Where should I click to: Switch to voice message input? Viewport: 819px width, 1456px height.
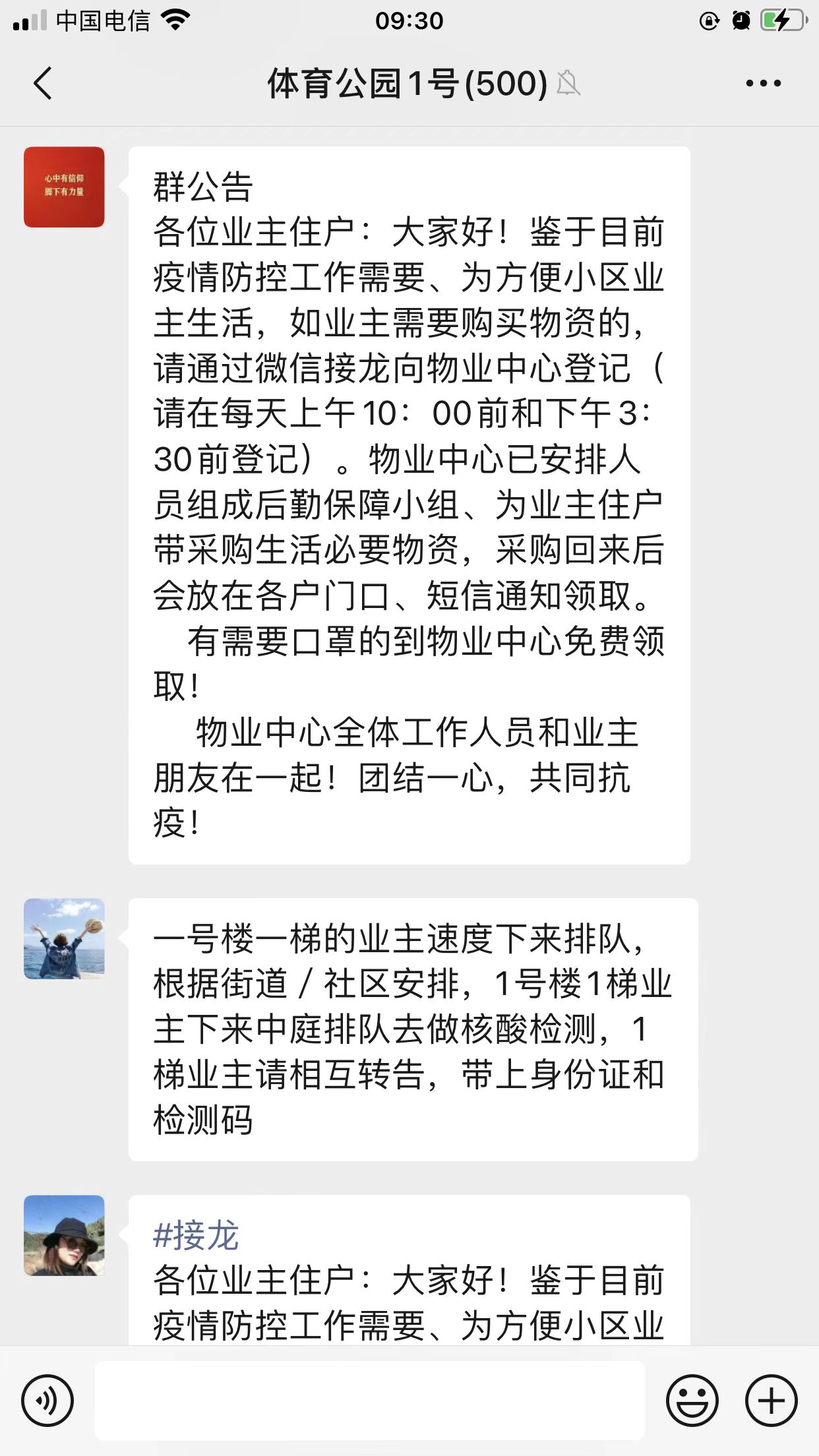tap(47, 1401)
